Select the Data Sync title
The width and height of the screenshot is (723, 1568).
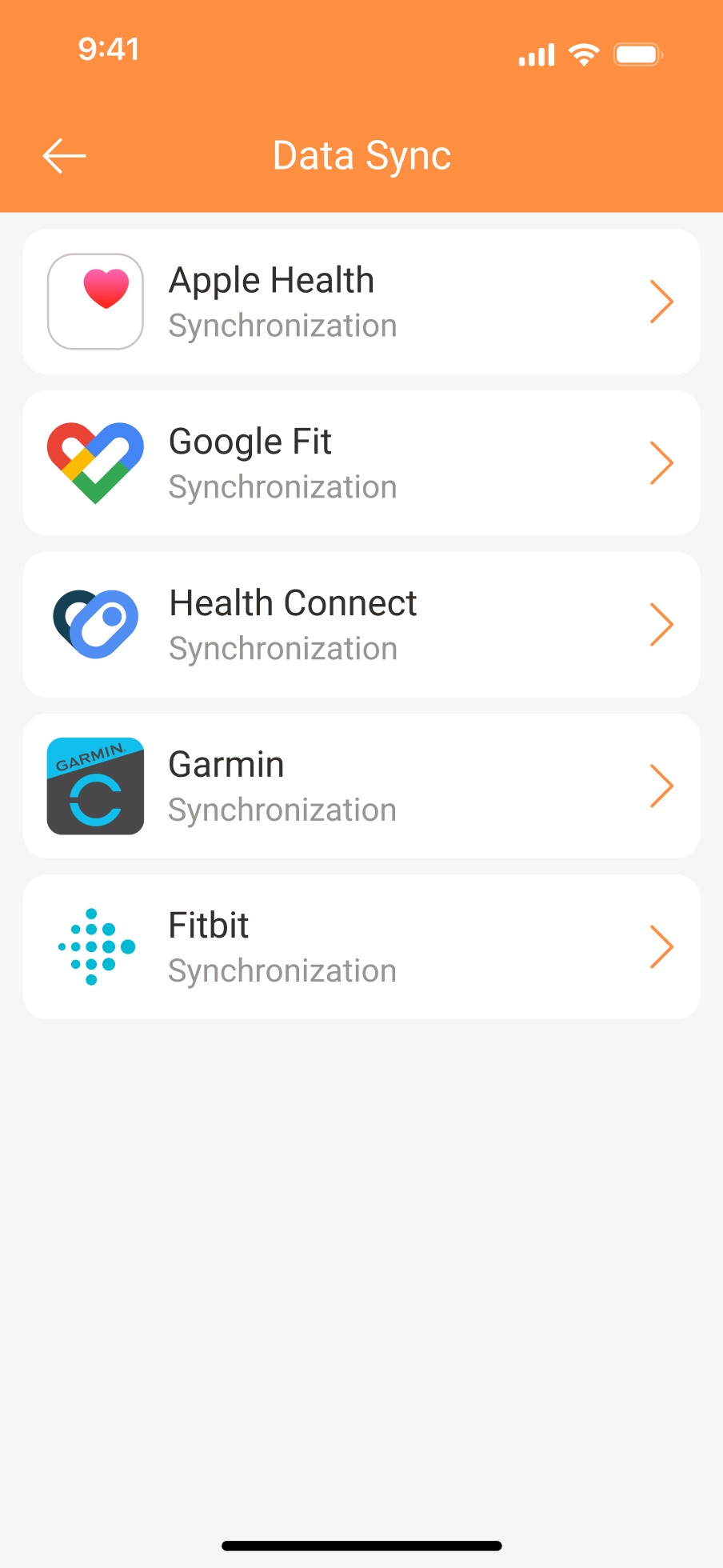pos(361,155)
